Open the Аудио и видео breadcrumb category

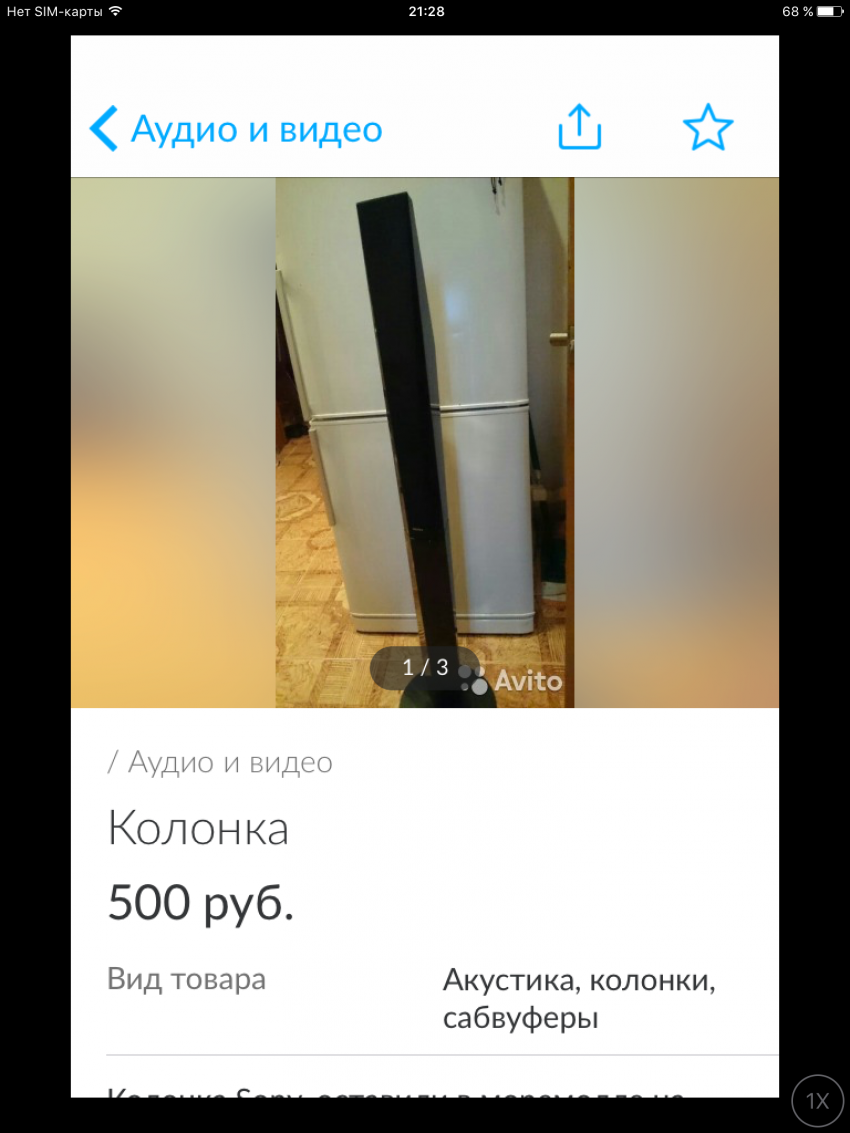(229, 763)
